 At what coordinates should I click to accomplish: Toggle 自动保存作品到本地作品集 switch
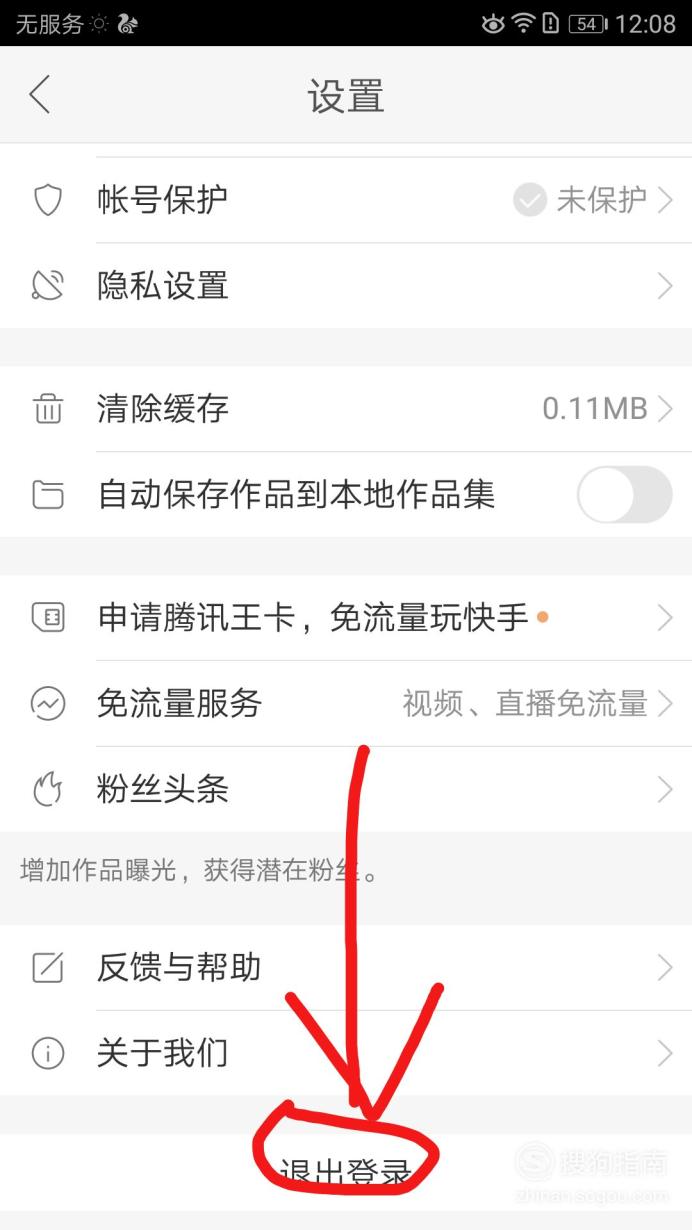tap(624, 494)
